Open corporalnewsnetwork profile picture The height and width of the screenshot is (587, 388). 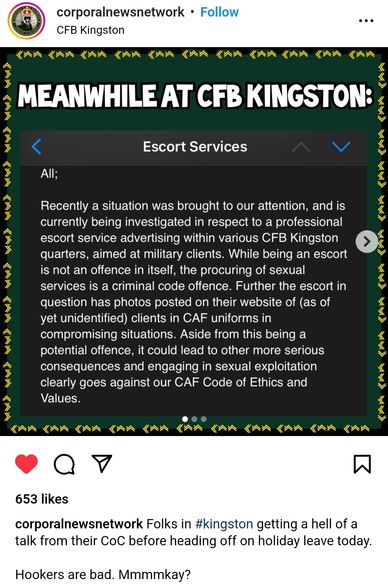click(27, 21)
